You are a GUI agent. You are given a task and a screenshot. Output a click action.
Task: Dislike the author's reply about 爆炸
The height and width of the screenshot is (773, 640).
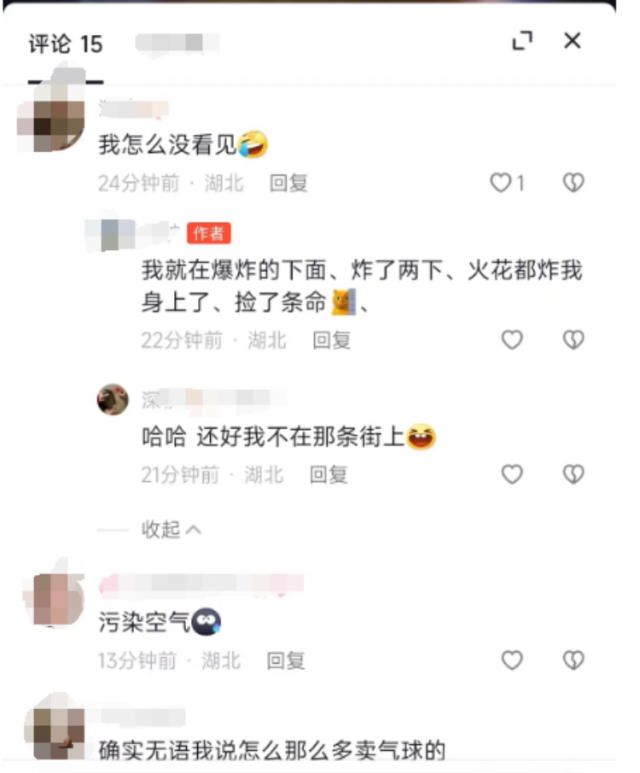pos(573,340)
